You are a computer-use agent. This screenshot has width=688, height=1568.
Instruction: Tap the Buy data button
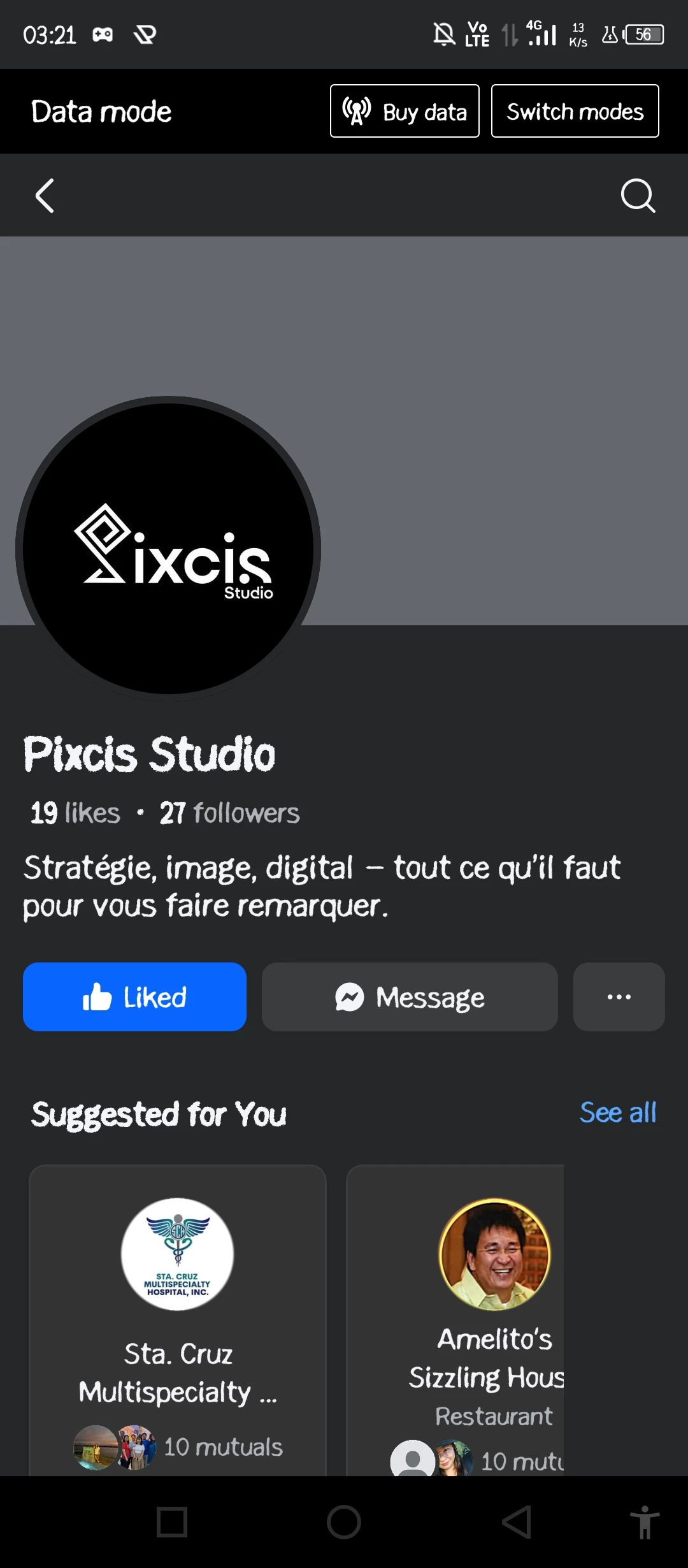point(405,112)
